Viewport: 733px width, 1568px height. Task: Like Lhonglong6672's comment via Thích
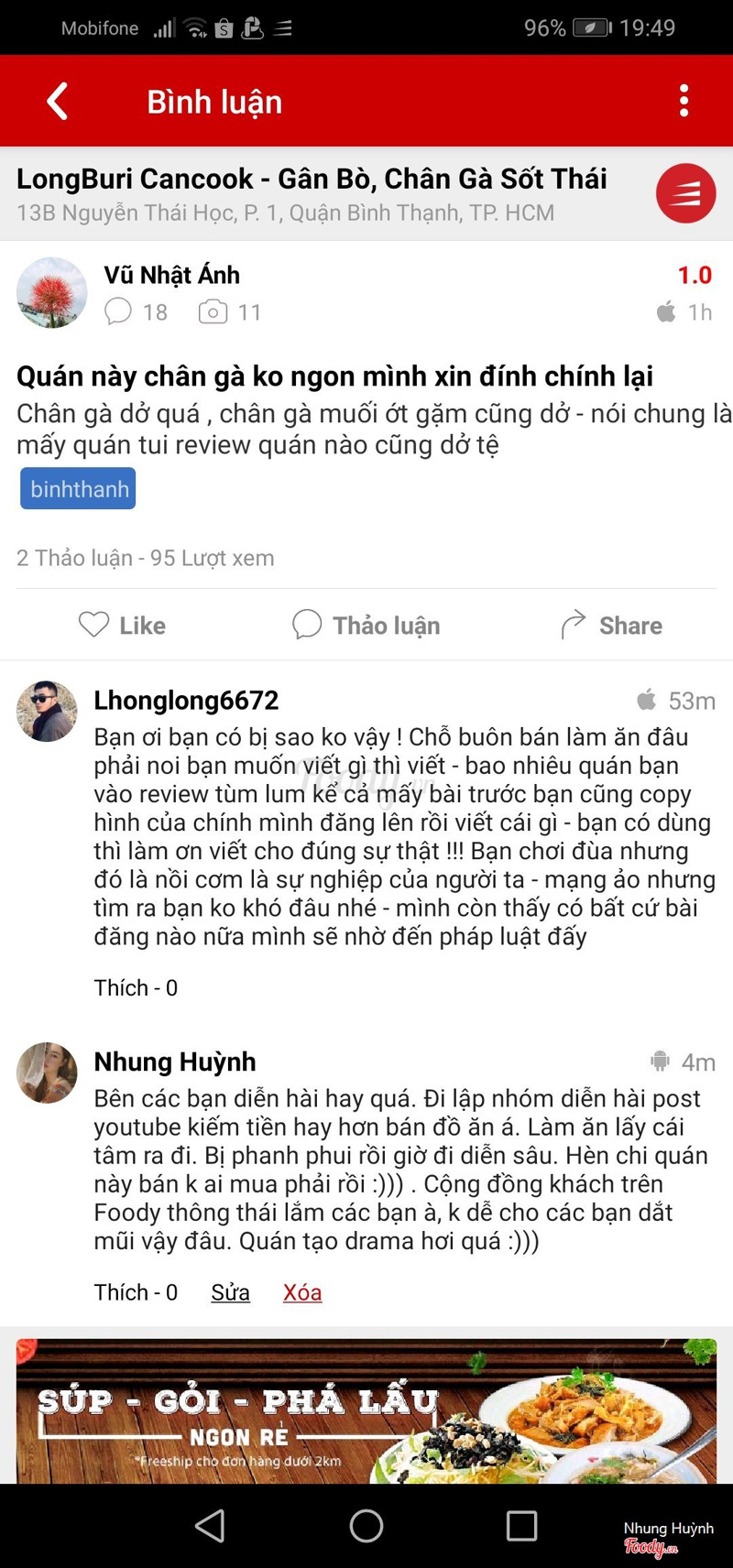point(135,988)
